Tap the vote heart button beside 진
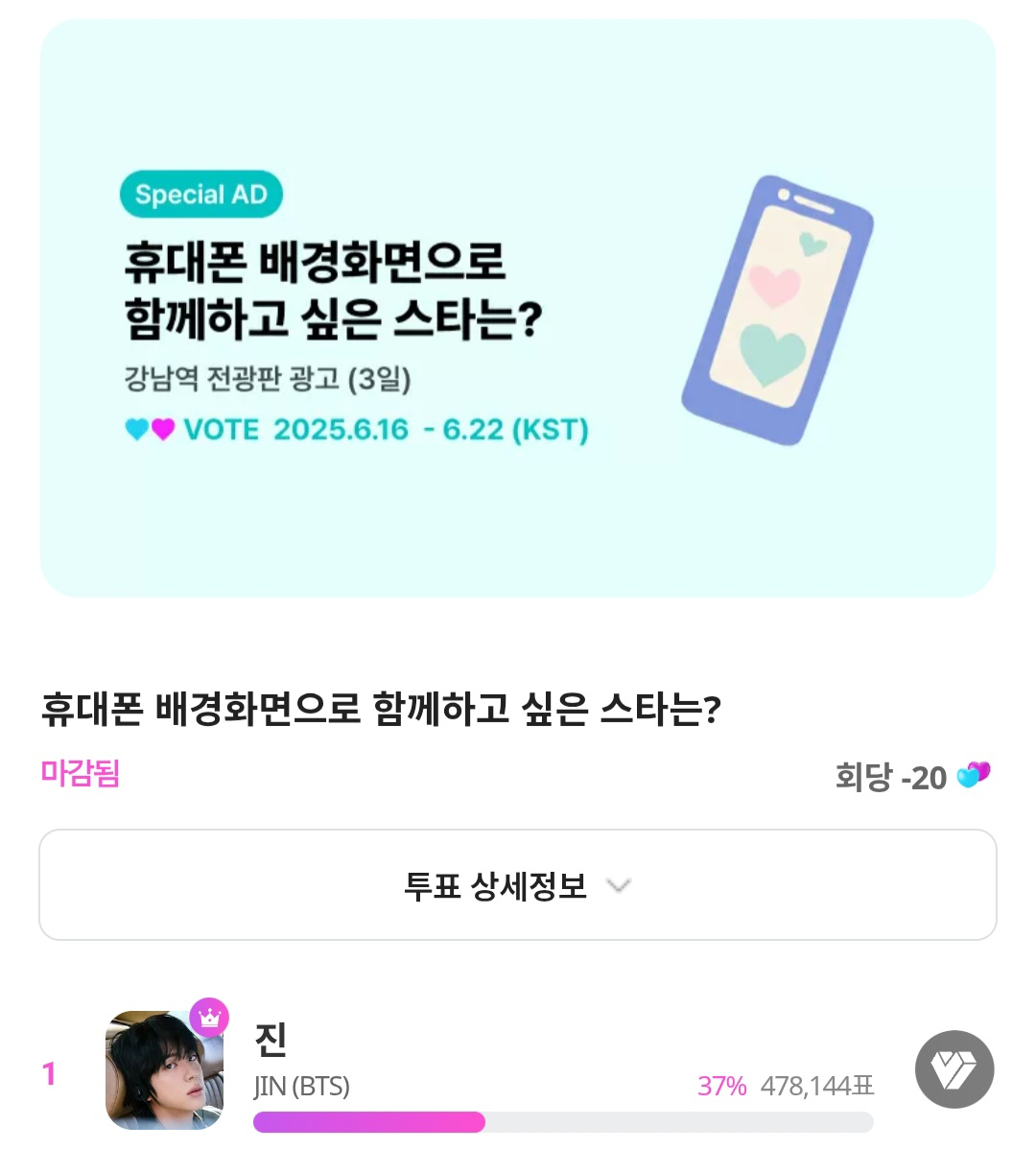Viewport: 1036px width, 1149px height. tap(954, 1069)
